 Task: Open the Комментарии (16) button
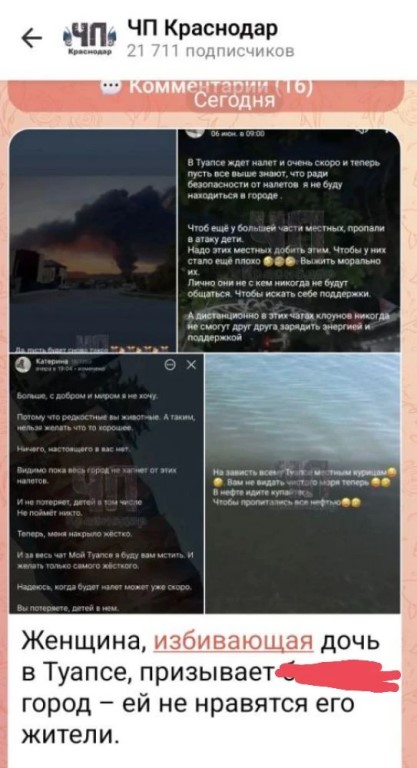[x=205, y=89]
